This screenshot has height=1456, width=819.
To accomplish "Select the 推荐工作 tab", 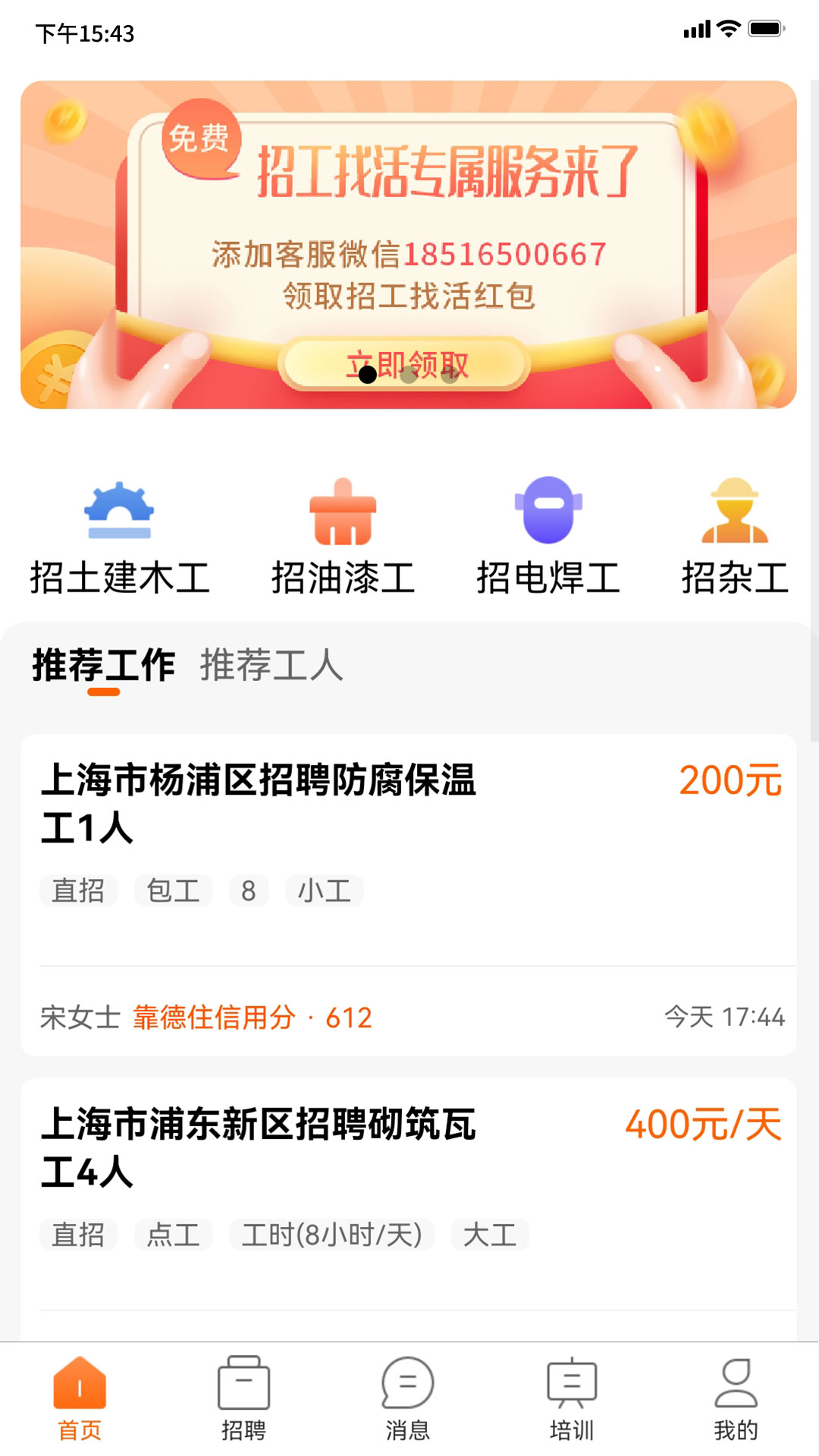I will 104,665.
